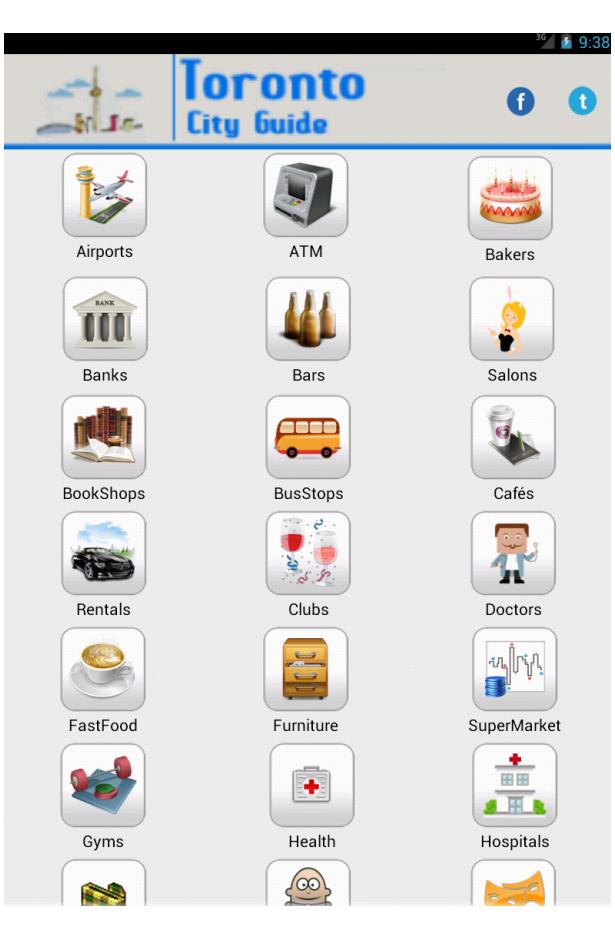
Task: Select the Cafés category
Action: pos(513,437)
